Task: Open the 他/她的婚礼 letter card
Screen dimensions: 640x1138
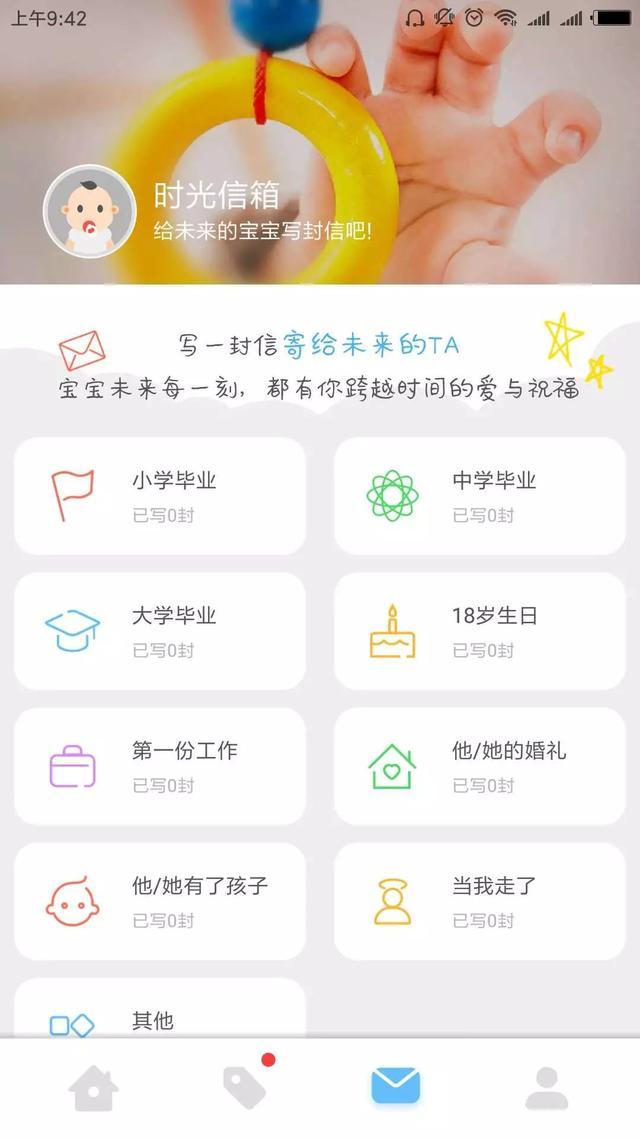Action: pyautogui.click(x=480, y=766)
